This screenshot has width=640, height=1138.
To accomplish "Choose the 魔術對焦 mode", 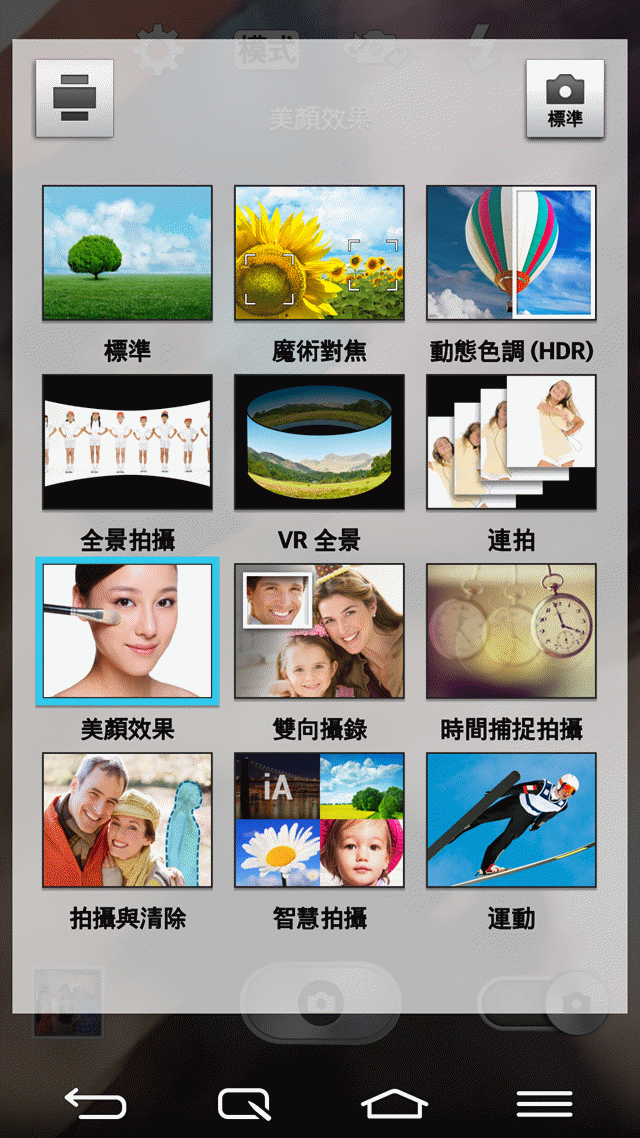I will (319, 253).
